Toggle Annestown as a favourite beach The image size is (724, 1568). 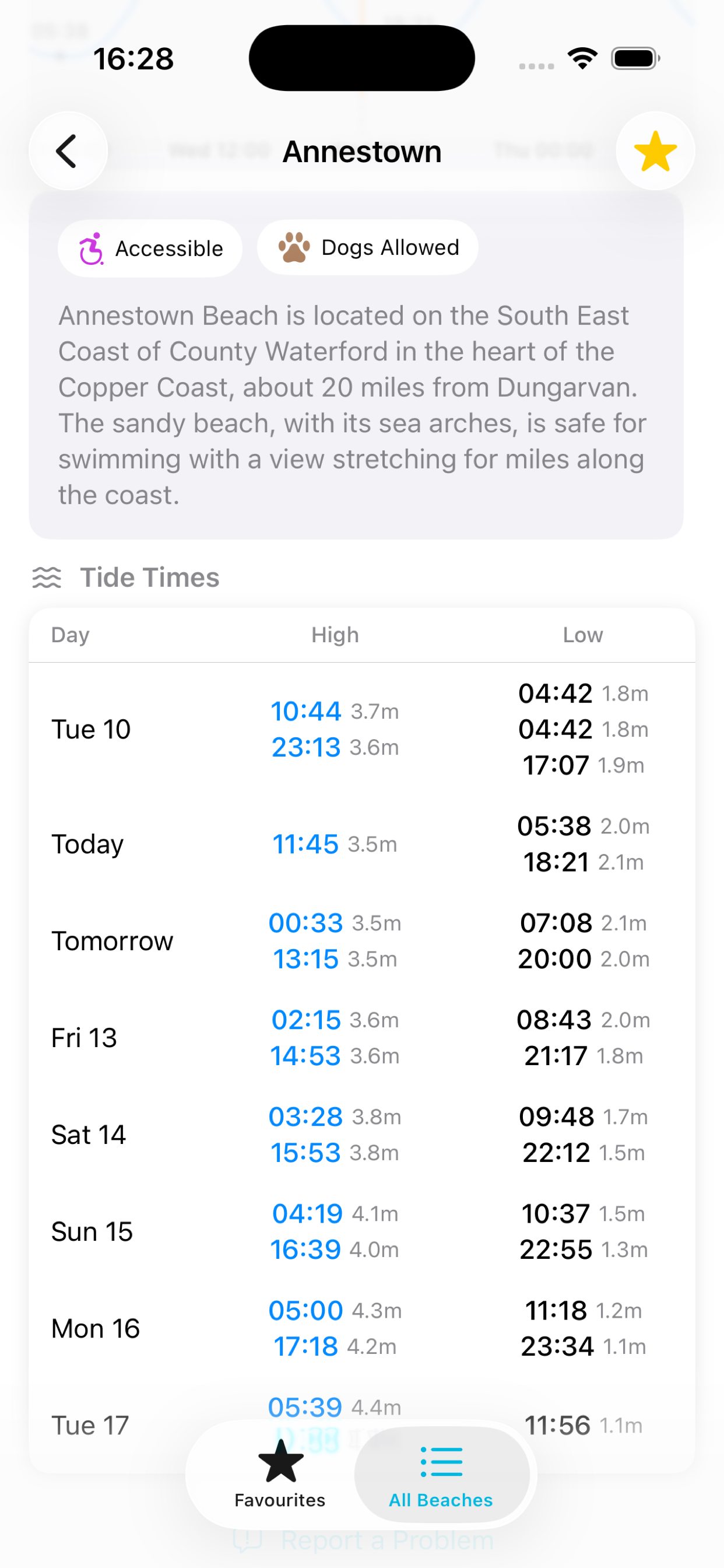pos(655,150)
